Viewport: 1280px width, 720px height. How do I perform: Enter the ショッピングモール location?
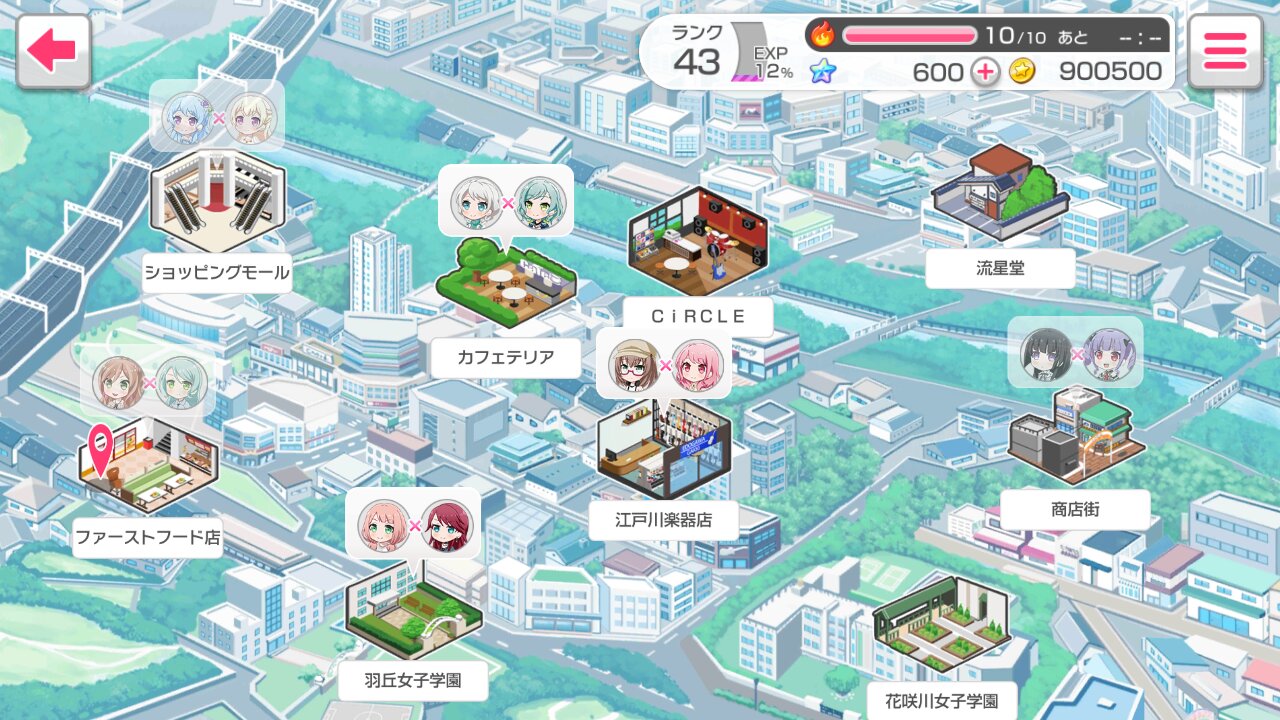pyautogui.click(x=217, y=205)
